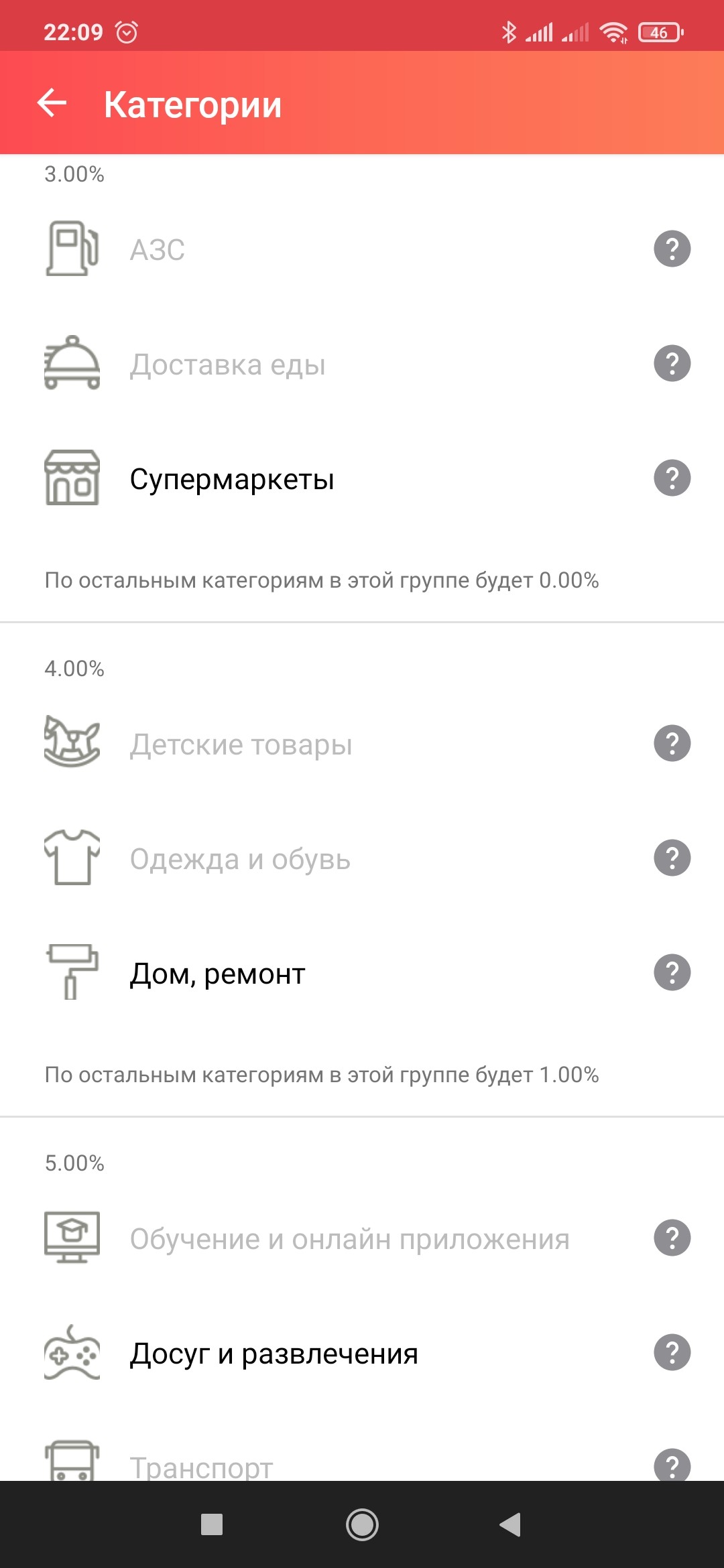
Task: Open info for Одежда и обувь
Action: 672,858
